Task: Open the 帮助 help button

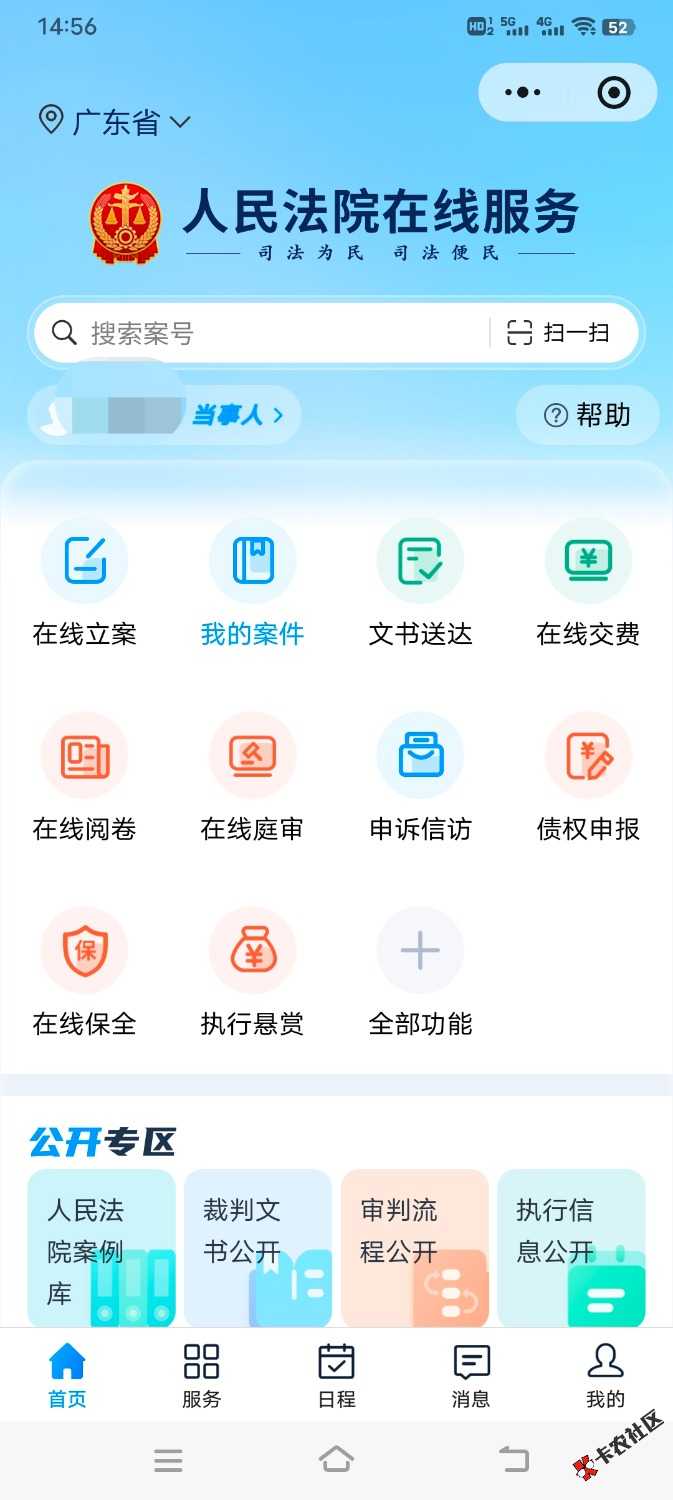Action: pyautogui.click(x=588, y=415)
